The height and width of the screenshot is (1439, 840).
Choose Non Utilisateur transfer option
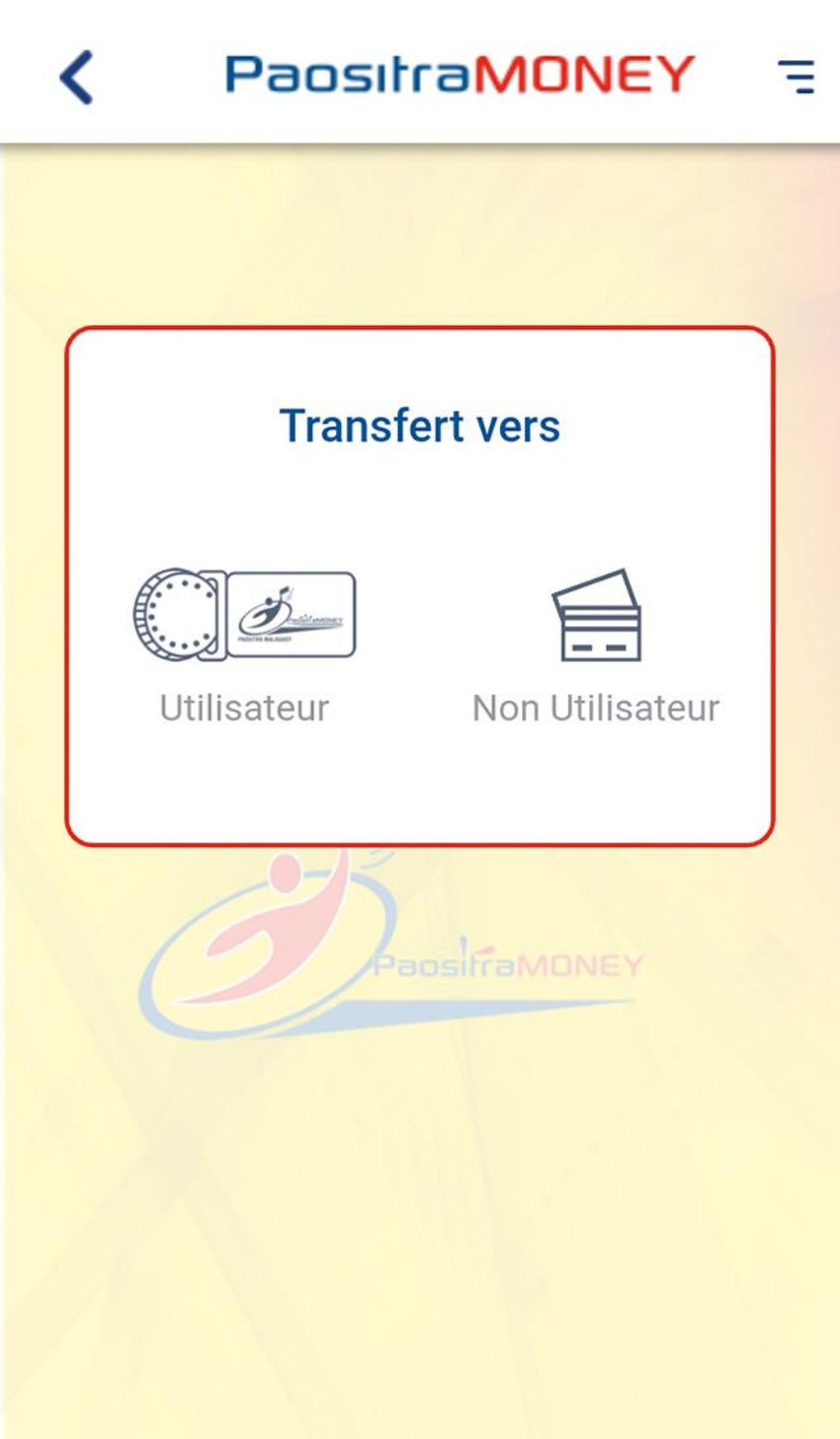click(595, 647)
